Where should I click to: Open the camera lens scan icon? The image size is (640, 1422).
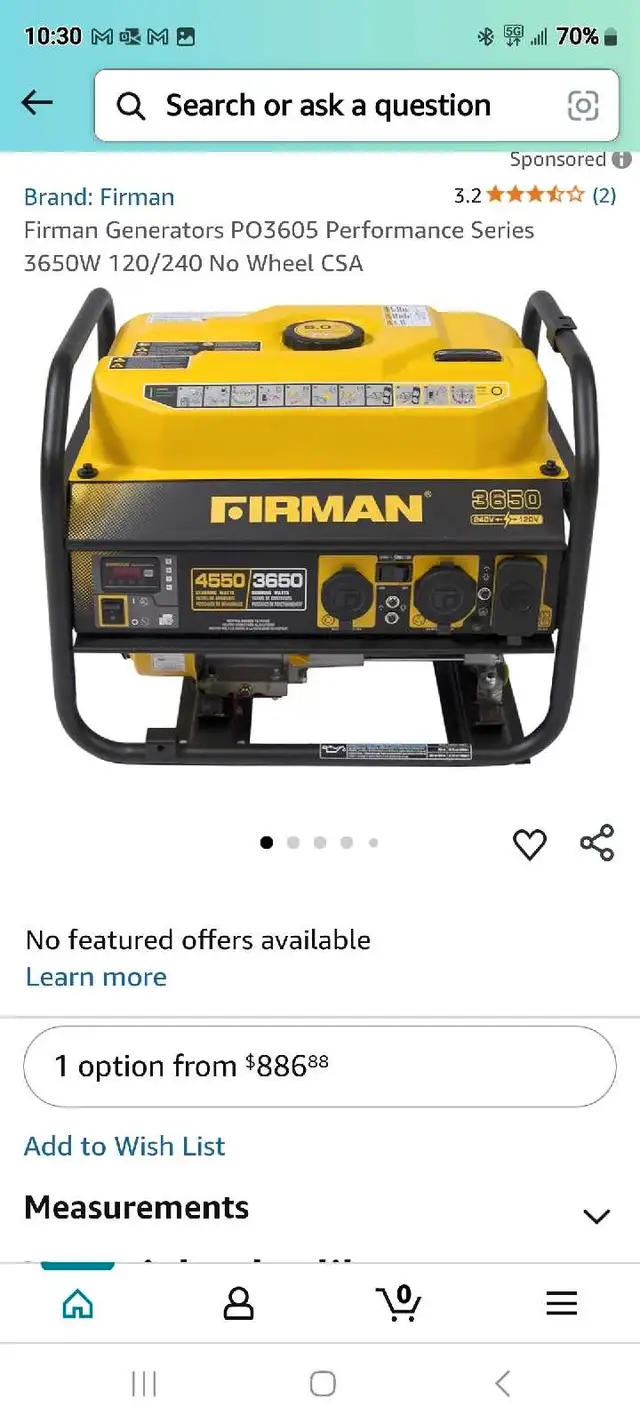tap(583, 105)
